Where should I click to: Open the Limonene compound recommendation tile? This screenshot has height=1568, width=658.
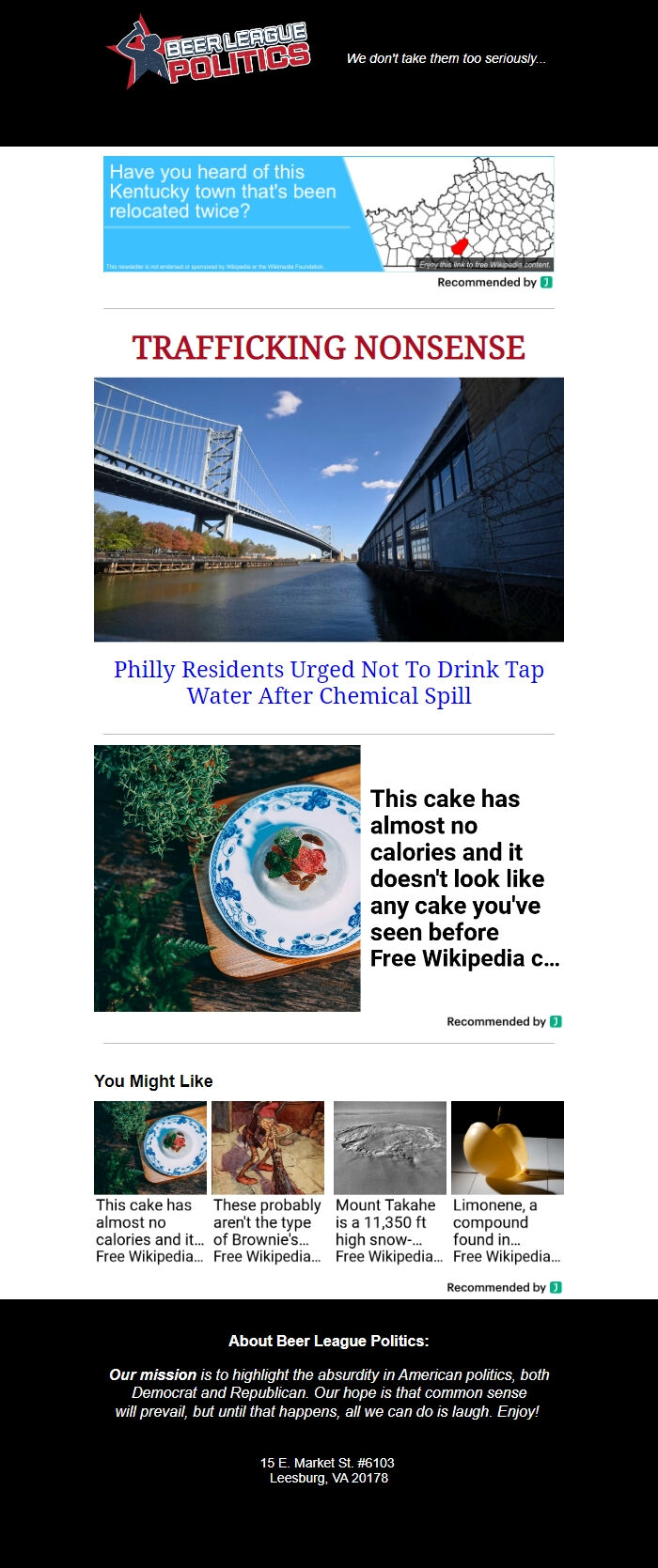pyautogui.click(x=507, y=1182)
